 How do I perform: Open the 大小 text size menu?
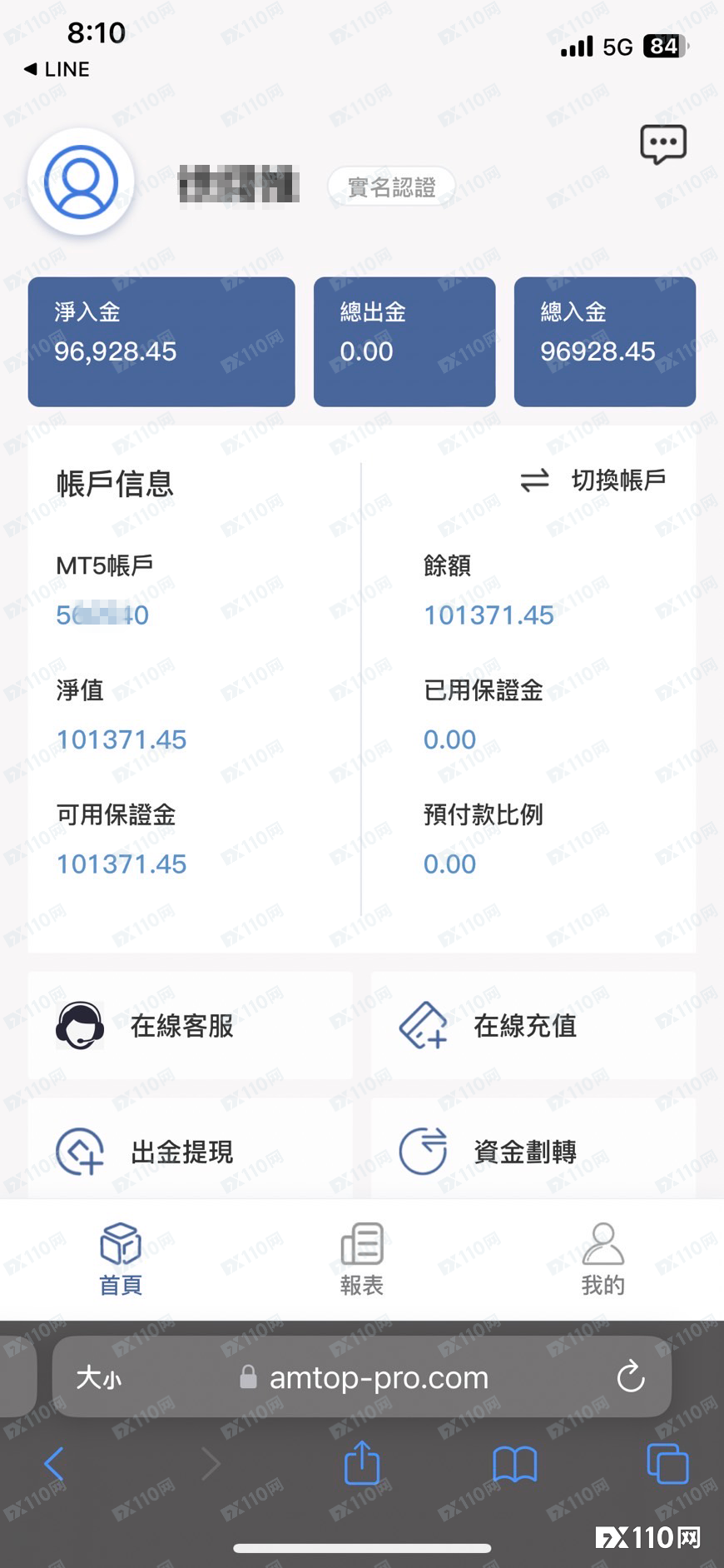coord(98,1377)
